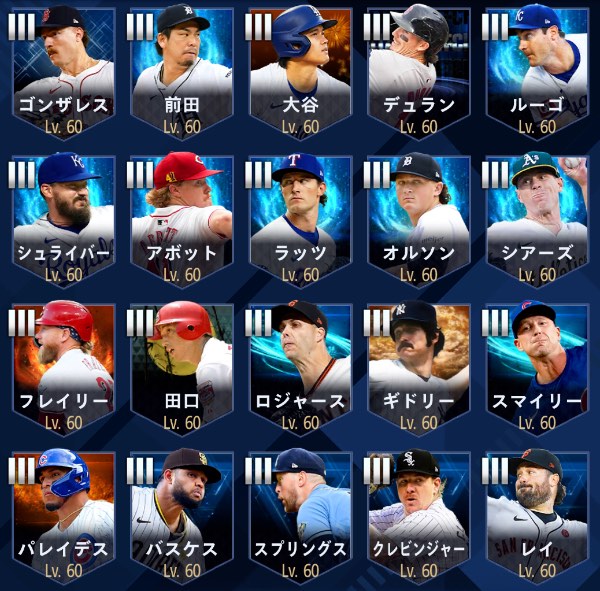This screenshot has width=600, height=591.
Task: Tap the レイ player card
Action: coord(536,515)
